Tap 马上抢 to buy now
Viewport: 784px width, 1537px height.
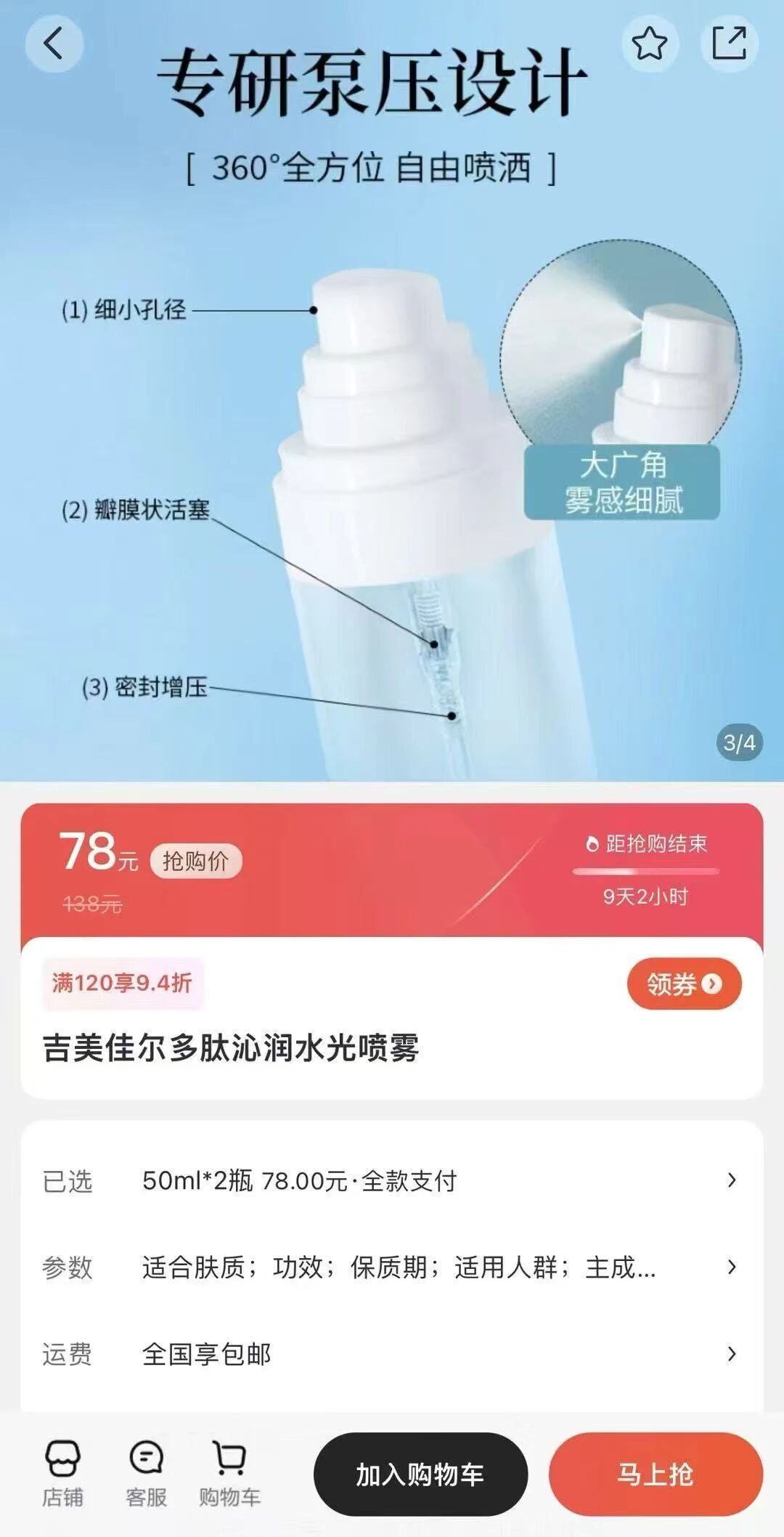pyautogui.click(x=655, y=1474)
